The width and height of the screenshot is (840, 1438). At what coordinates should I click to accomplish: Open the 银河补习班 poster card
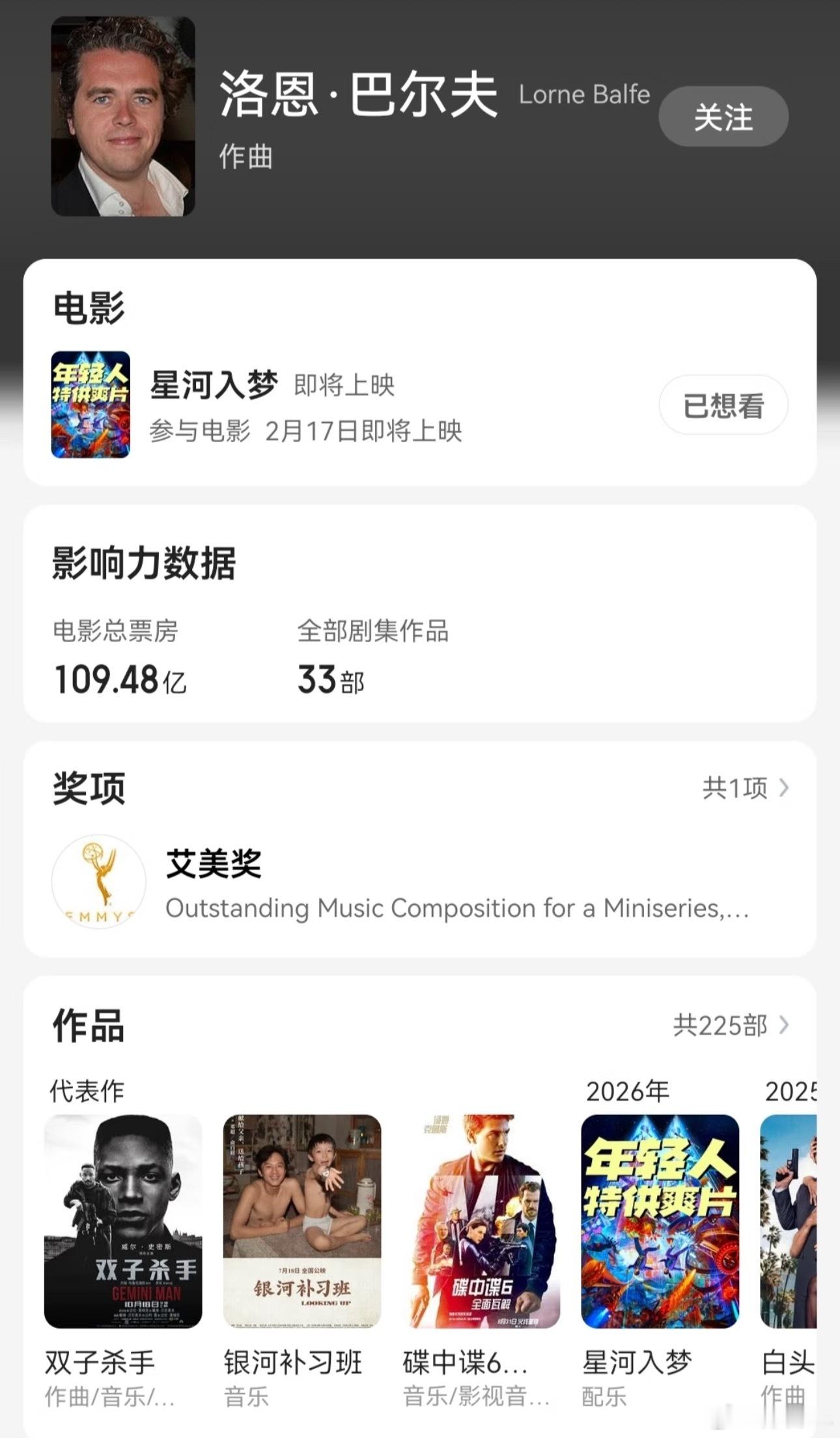[302, 1221]
